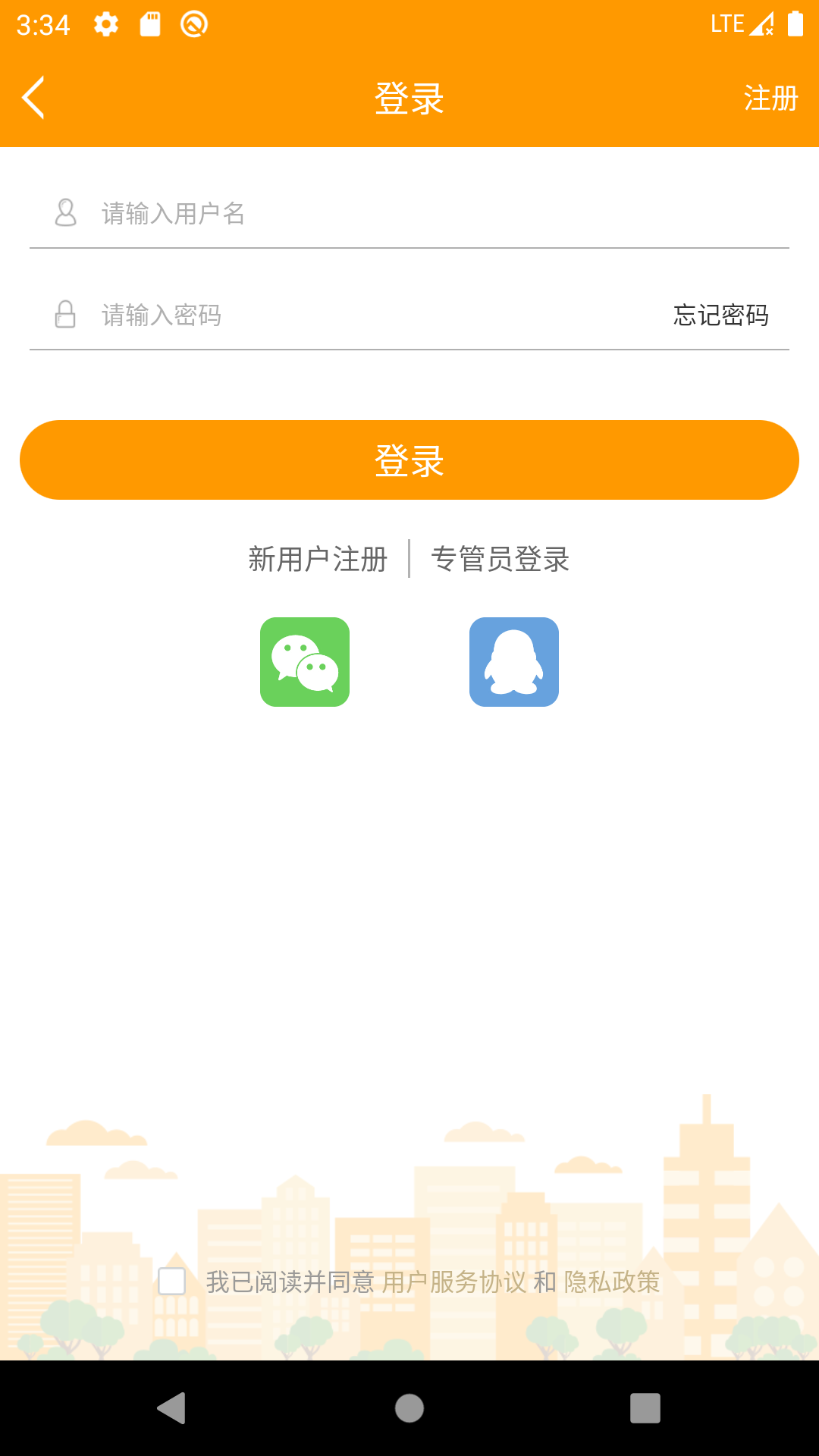Screen dimensions: 819x1456
Task: Sign in with WeChat
Action: (x=305, y=662)
